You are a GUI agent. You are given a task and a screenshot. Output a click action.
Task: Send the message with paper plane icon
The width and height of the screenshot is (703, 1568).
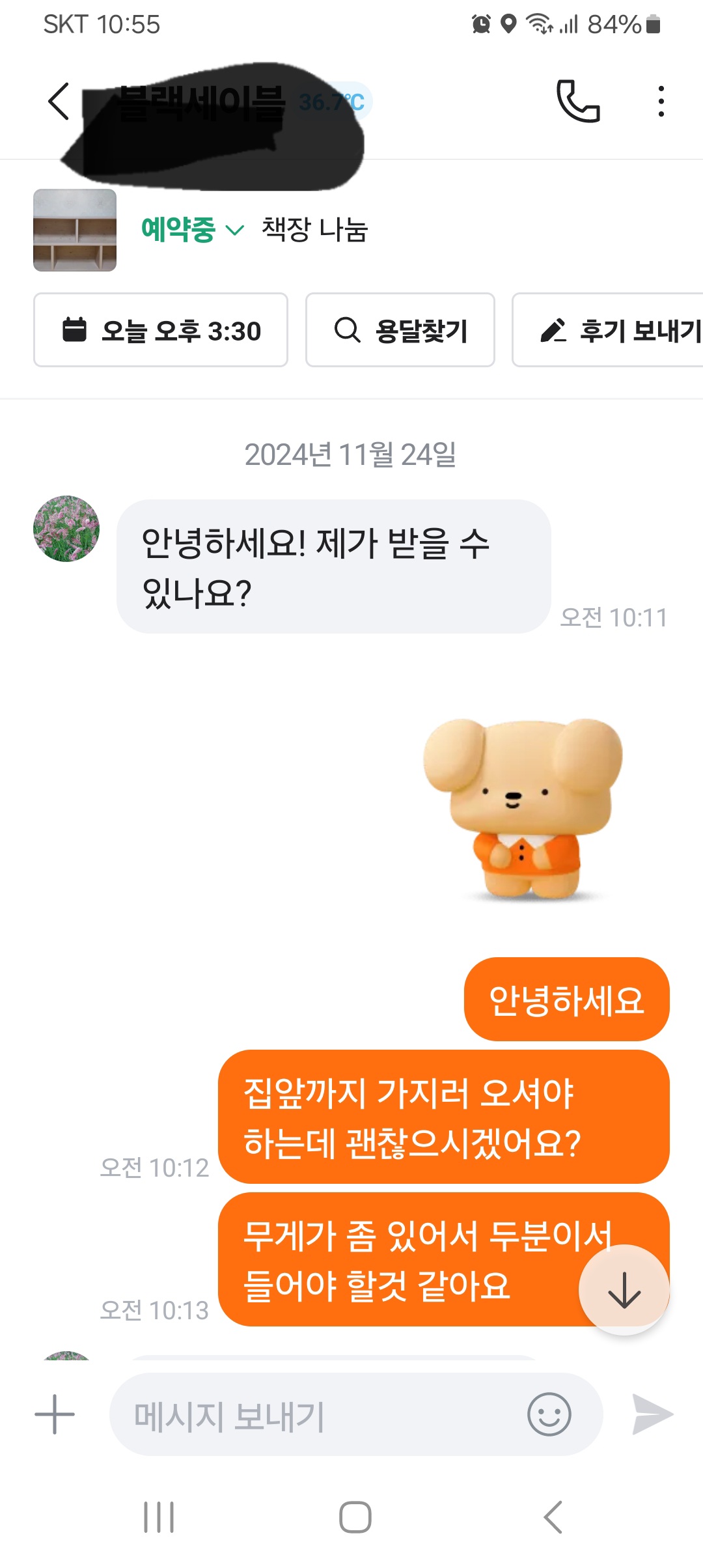[652, 1414]
